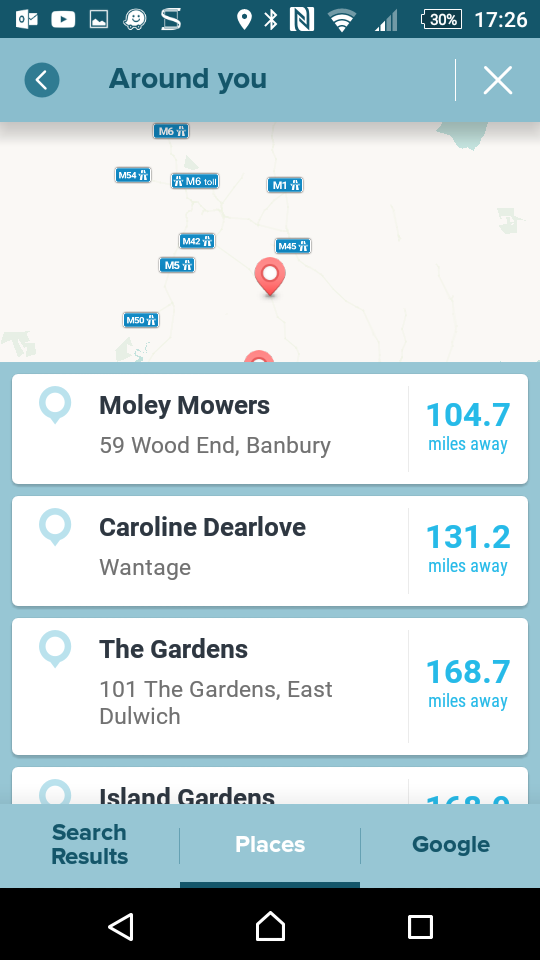540x960 pixels.
Task: Select Caroline Dearlove in Wantage
Action: pyautogui.click(x=270, y=551)
